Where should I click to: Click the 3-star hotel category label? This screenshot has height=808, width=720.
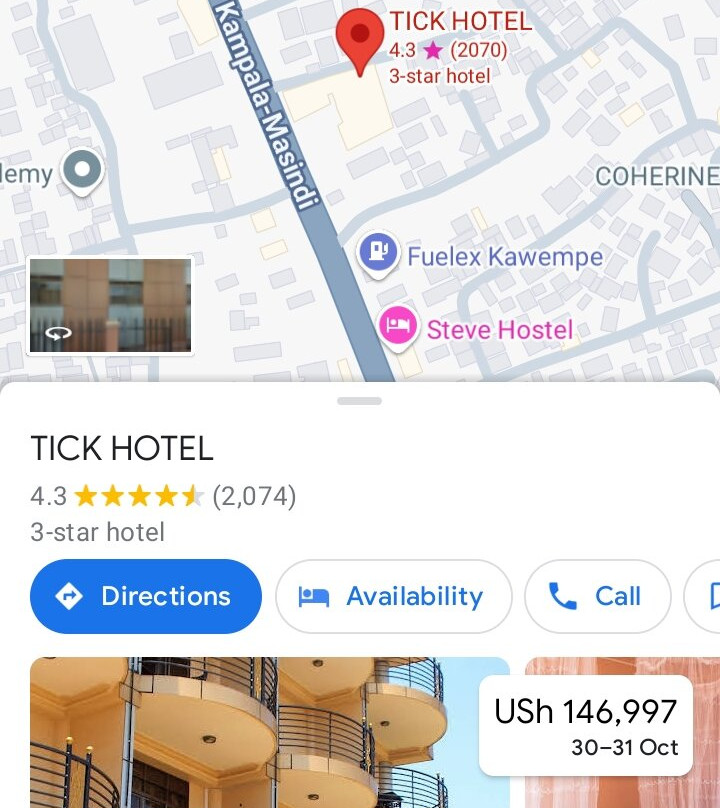point(97,532)
